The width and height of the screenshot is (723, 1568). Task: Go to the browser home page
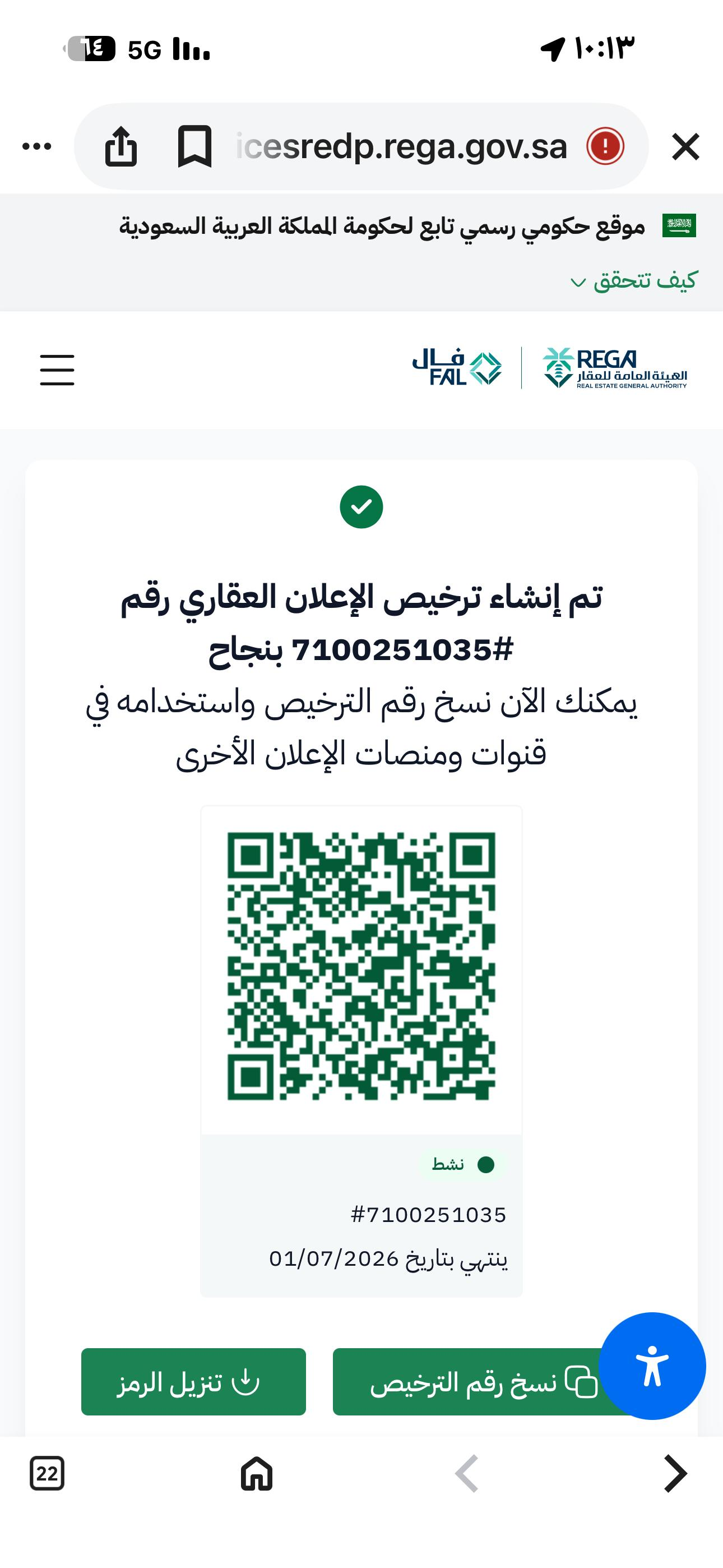pyautogui.click(x=256, y=1474)
